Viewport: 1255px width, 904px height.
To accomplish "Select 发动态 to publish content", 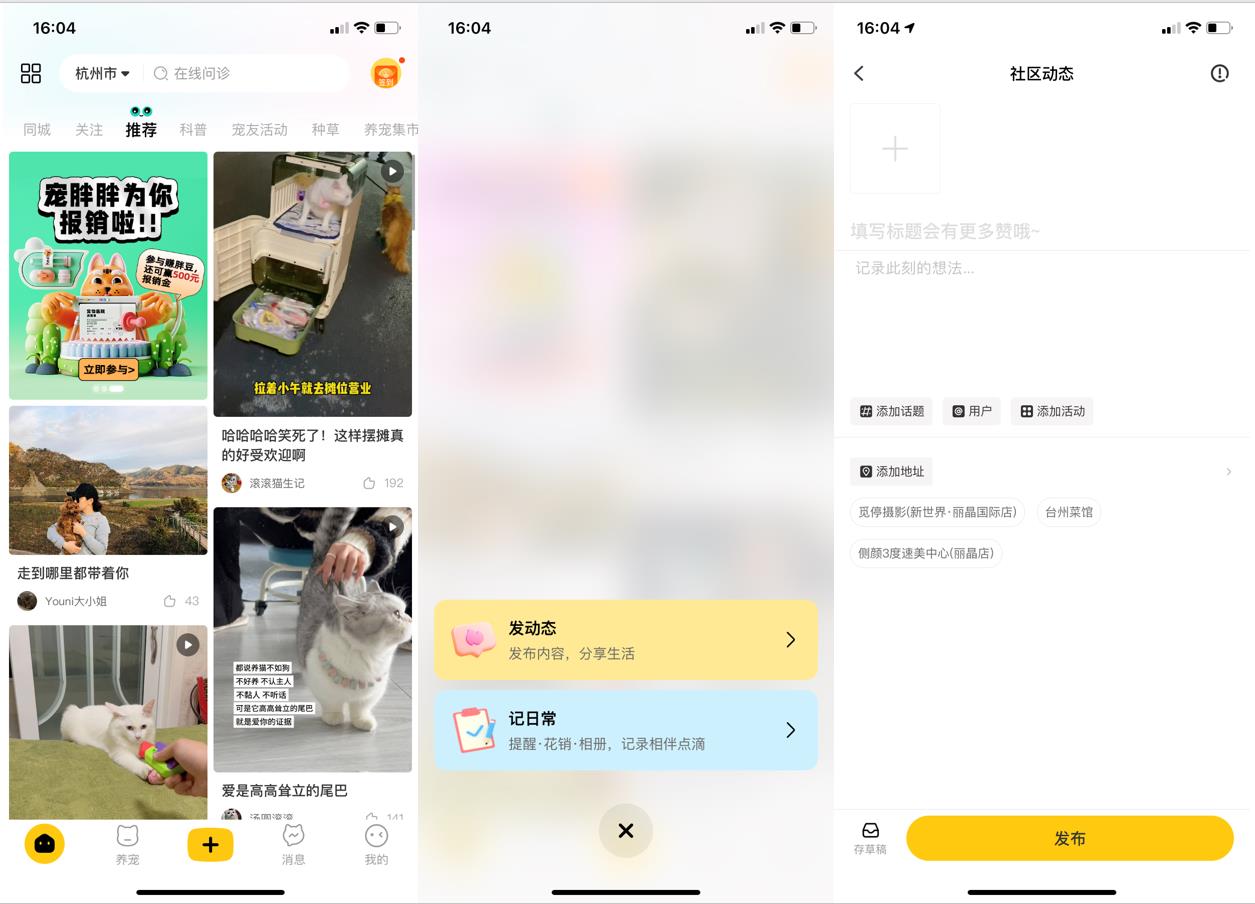I will pyautogui.click(x=625, y=640).
